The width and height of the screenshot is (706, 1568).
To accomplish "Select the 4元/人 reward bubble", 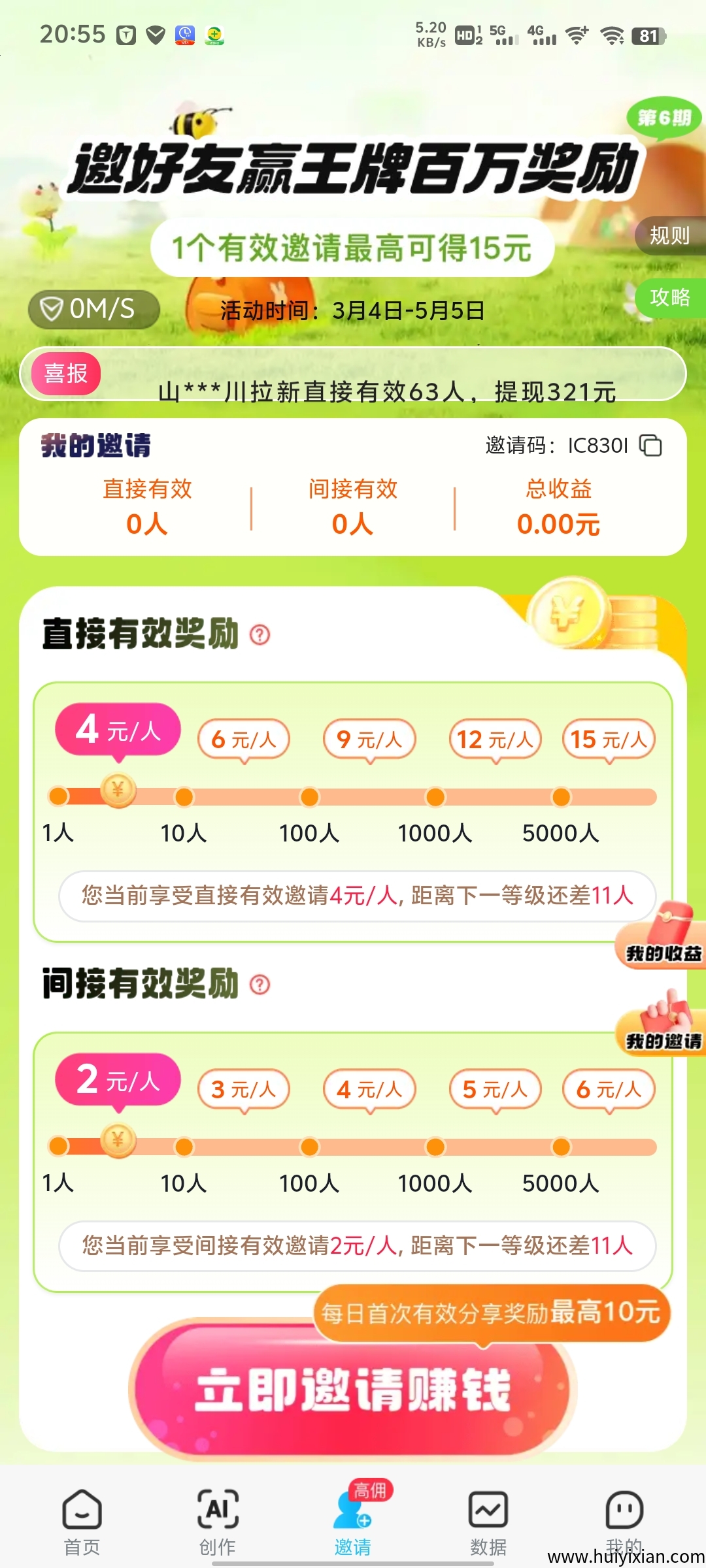I will [x=118, y=730].
